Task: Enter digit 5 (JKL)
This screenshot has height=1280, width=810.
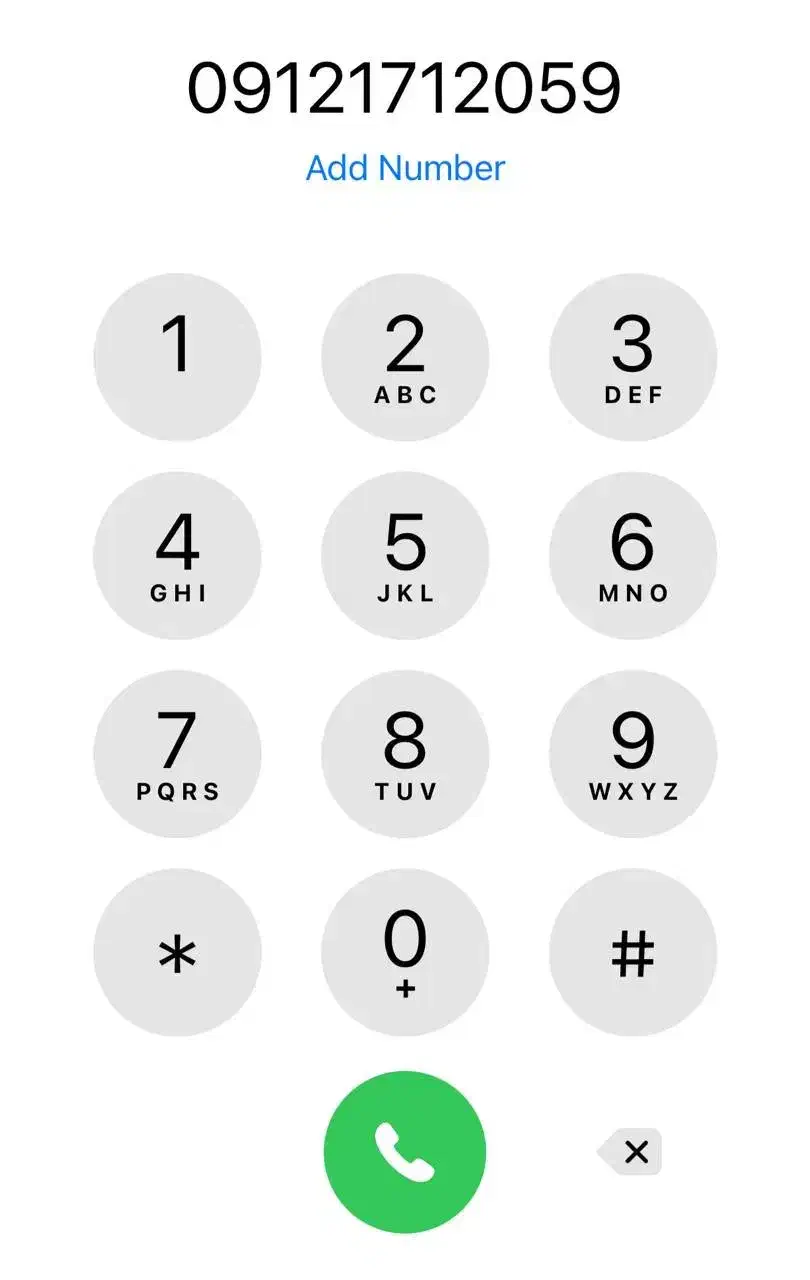Action: coord(405,555)
